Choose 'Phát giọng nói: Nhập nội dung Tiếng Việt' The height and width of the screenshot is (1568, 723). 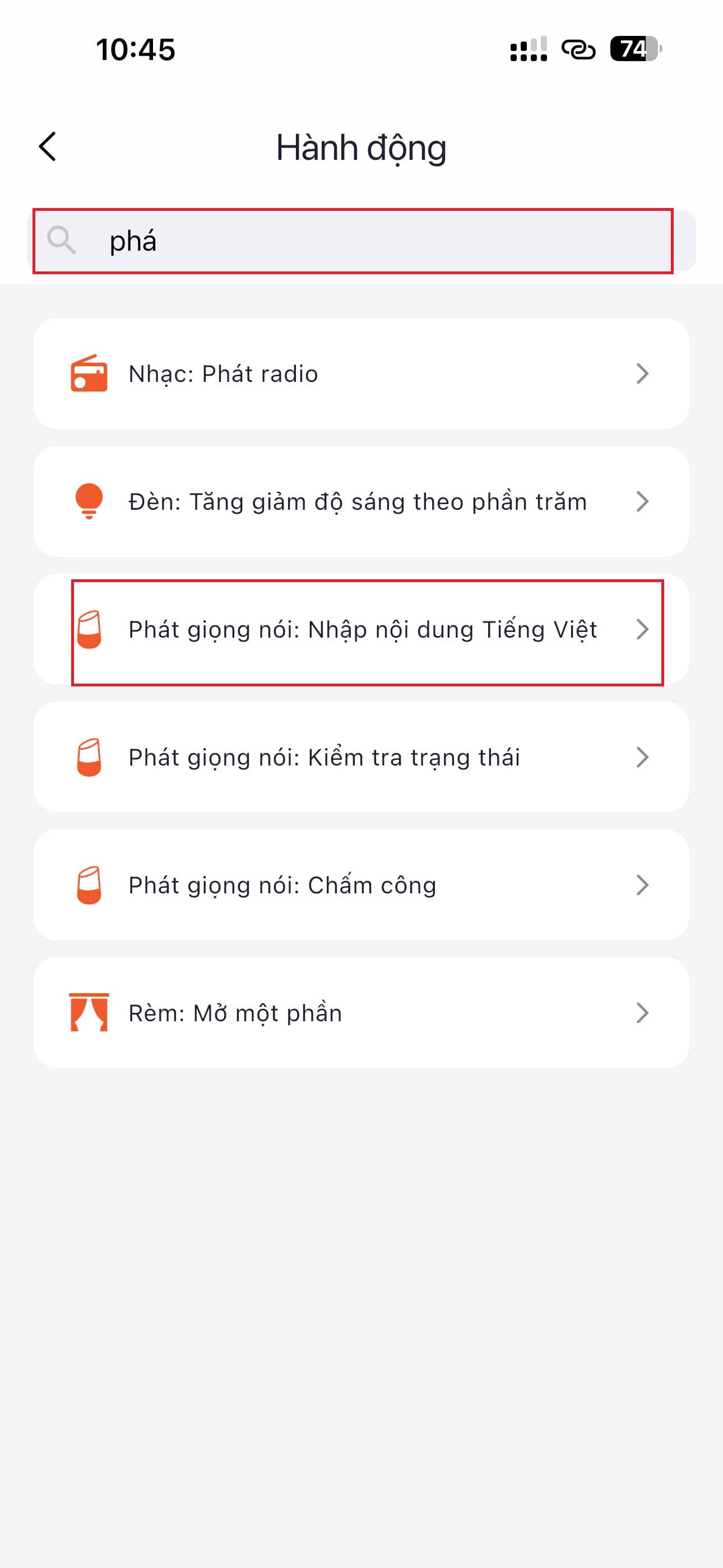coord(362,629)
